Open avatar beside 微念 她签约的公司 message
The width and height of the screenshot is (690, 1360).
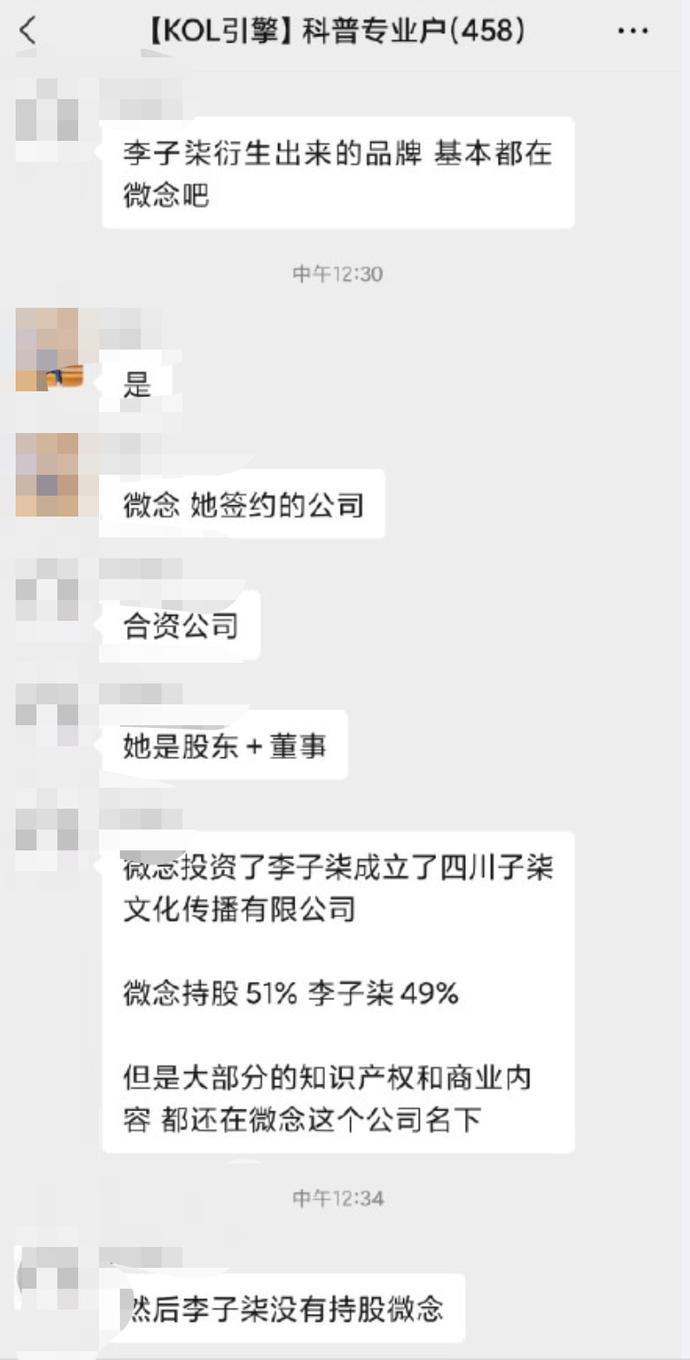click(47, 475)
